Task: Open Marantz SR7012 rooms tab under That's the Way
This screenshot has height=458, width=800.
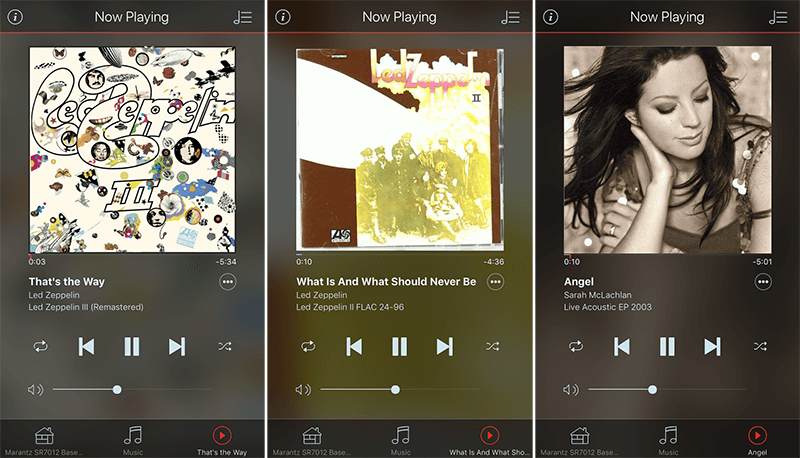Action: pos(44,438)
